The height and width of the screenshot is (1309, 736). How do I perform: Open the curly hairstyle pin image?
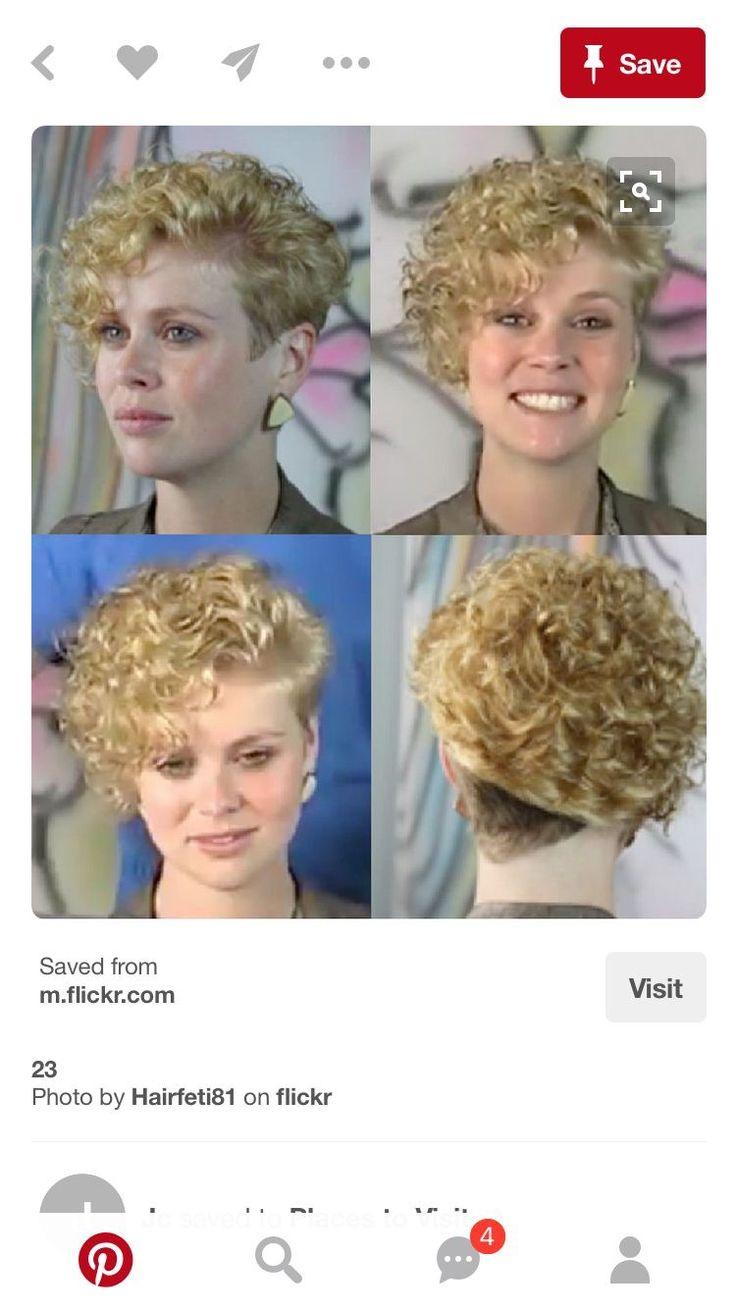click(x=369, y=521)
